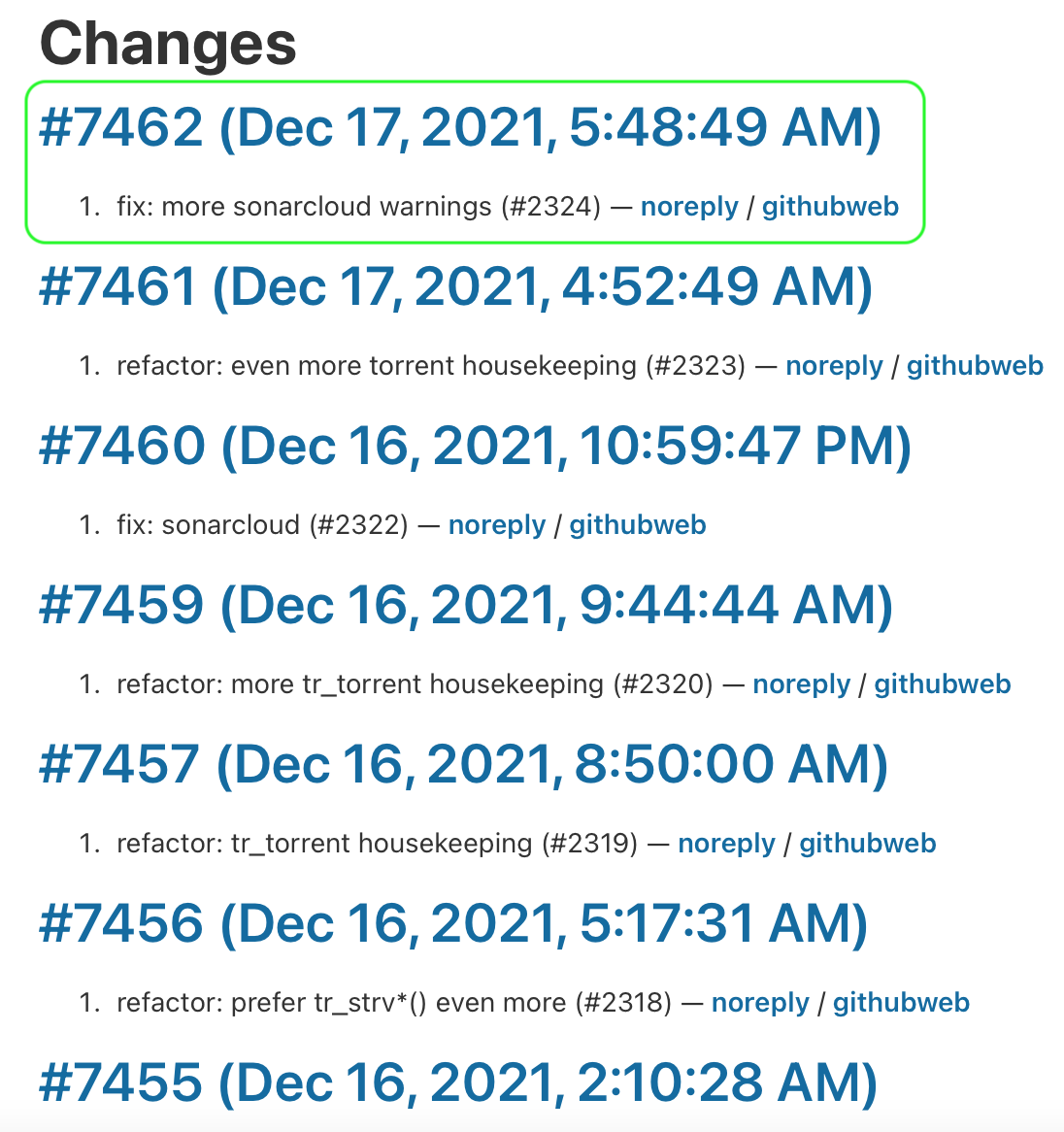Click noreply link under build #7462
This screenshot has height=1132, width=1064.
(x=689, y=206)
